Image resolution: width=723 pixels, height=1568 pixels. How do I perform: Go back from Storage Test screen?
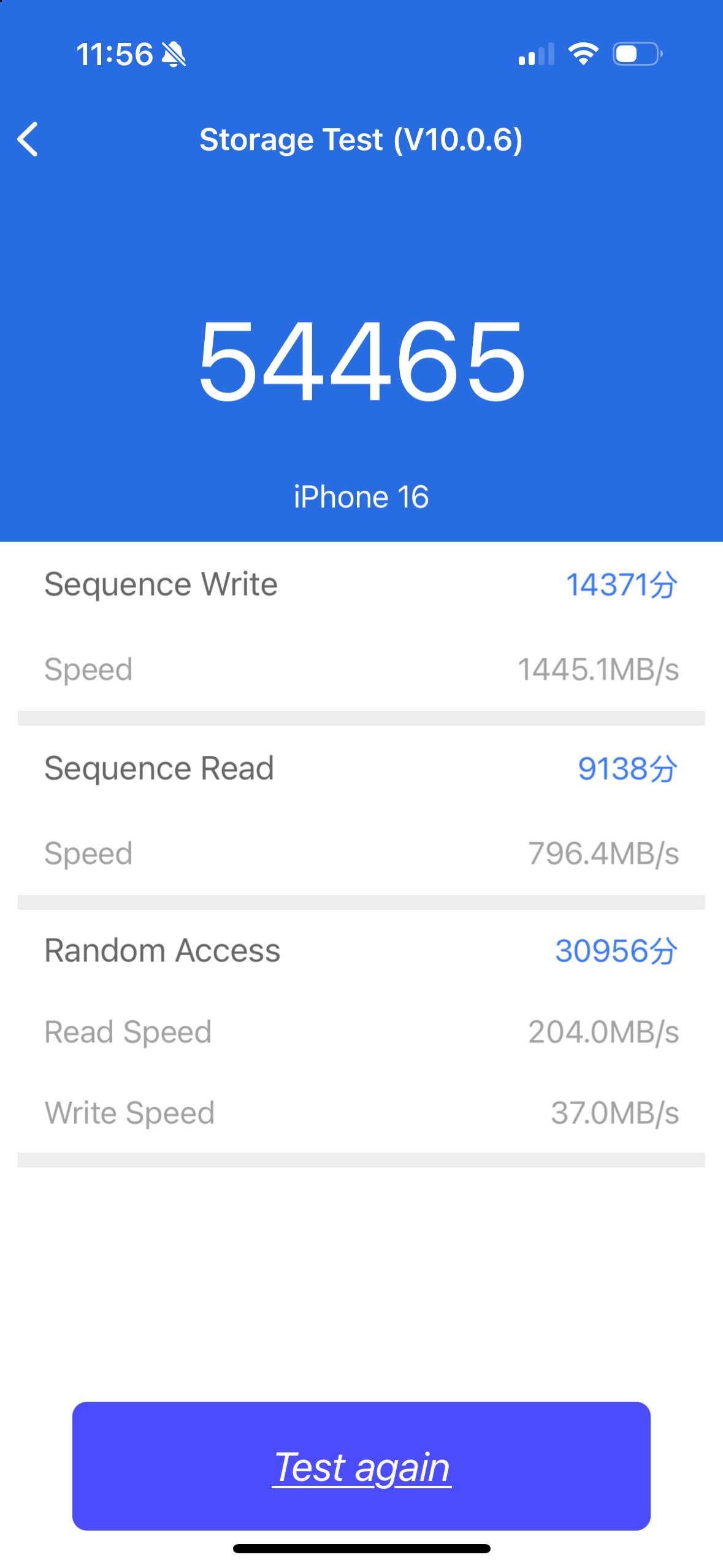tap(28, 139)
